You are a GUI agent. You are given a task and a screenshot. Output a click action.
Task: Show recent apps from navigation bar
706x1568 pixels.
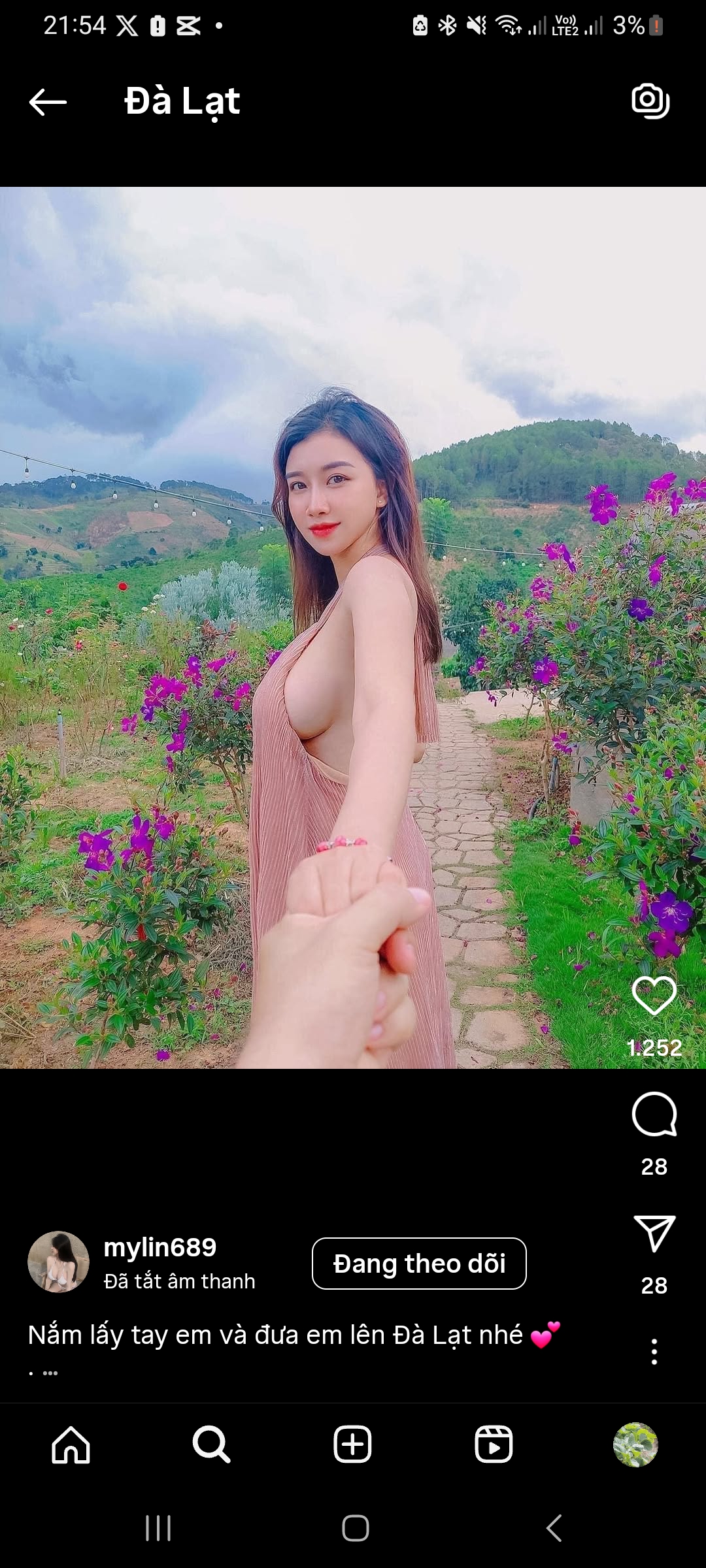click(x=158, y=1528)
